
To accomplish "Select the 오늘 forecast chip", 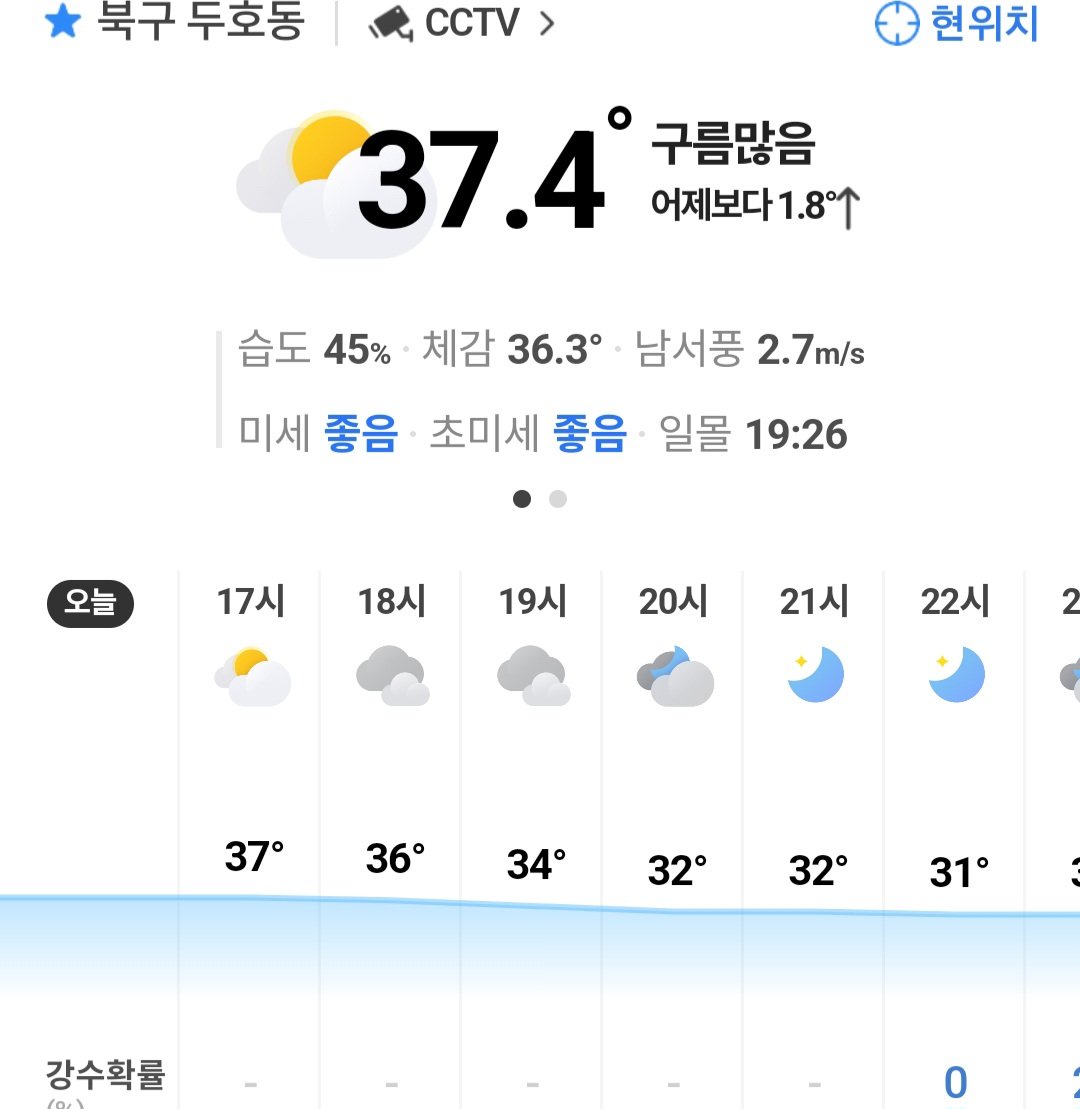I will (90, 603).
